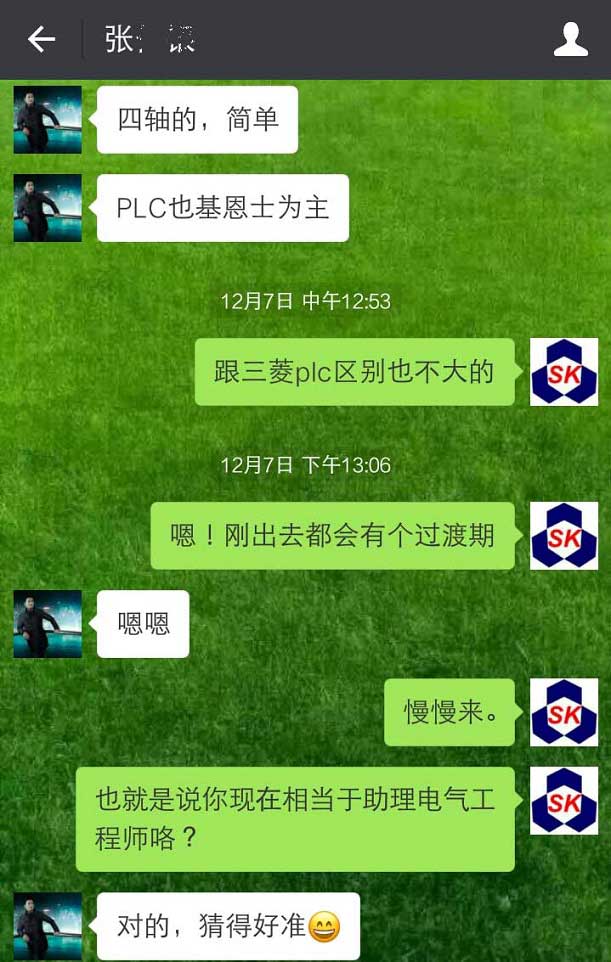
Task: Open the SK avatar beside '慢慢来。'
Action: tap(563, 712)
